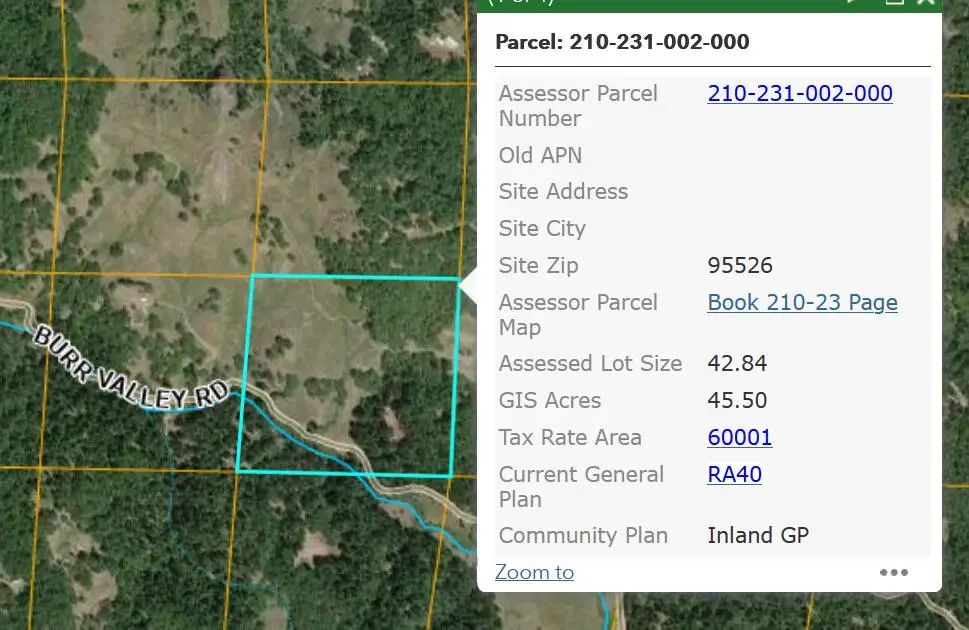The image size is (969, 630).
Task: Zoom to the selected parcel
Action: [x=534, y=572]
